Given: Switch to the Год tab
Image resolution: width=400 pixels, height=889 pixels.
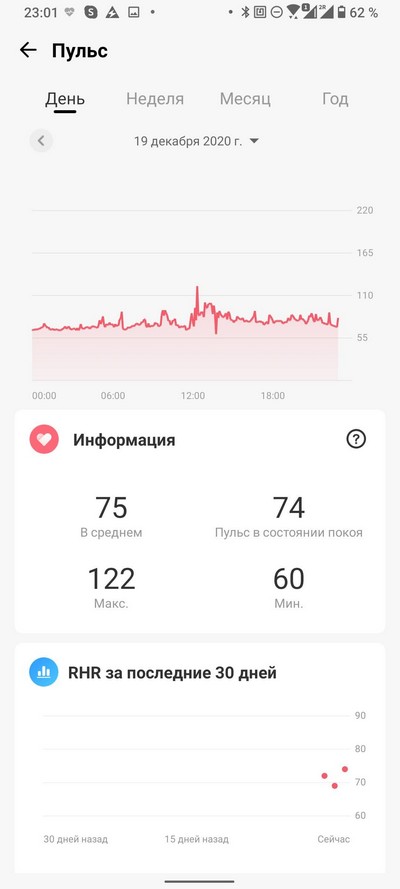Looking at the screenshot, I should click(x=335, y=99).
